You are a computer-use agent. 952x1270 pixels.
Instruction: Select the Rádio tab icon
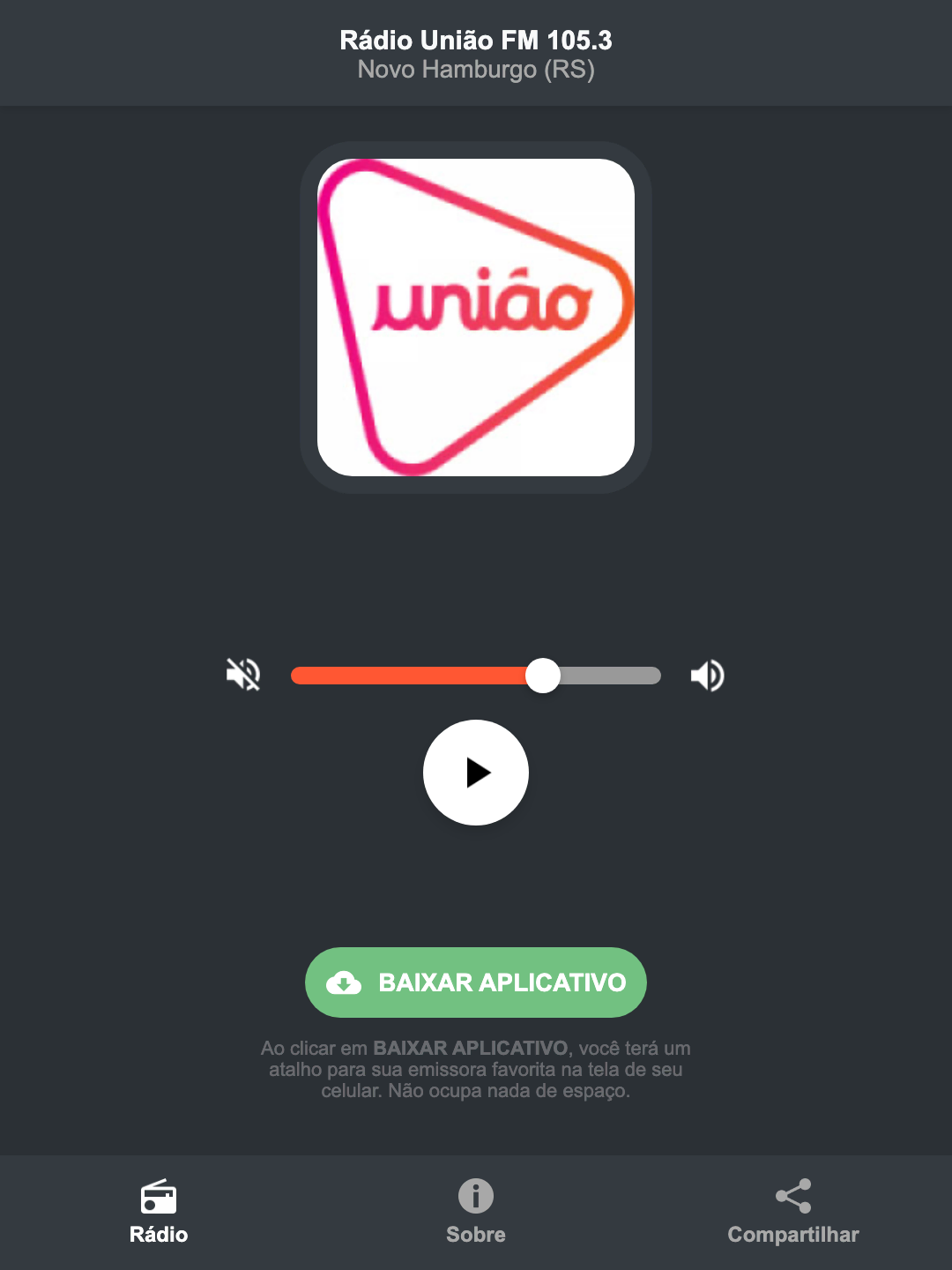click(159, 1198)
